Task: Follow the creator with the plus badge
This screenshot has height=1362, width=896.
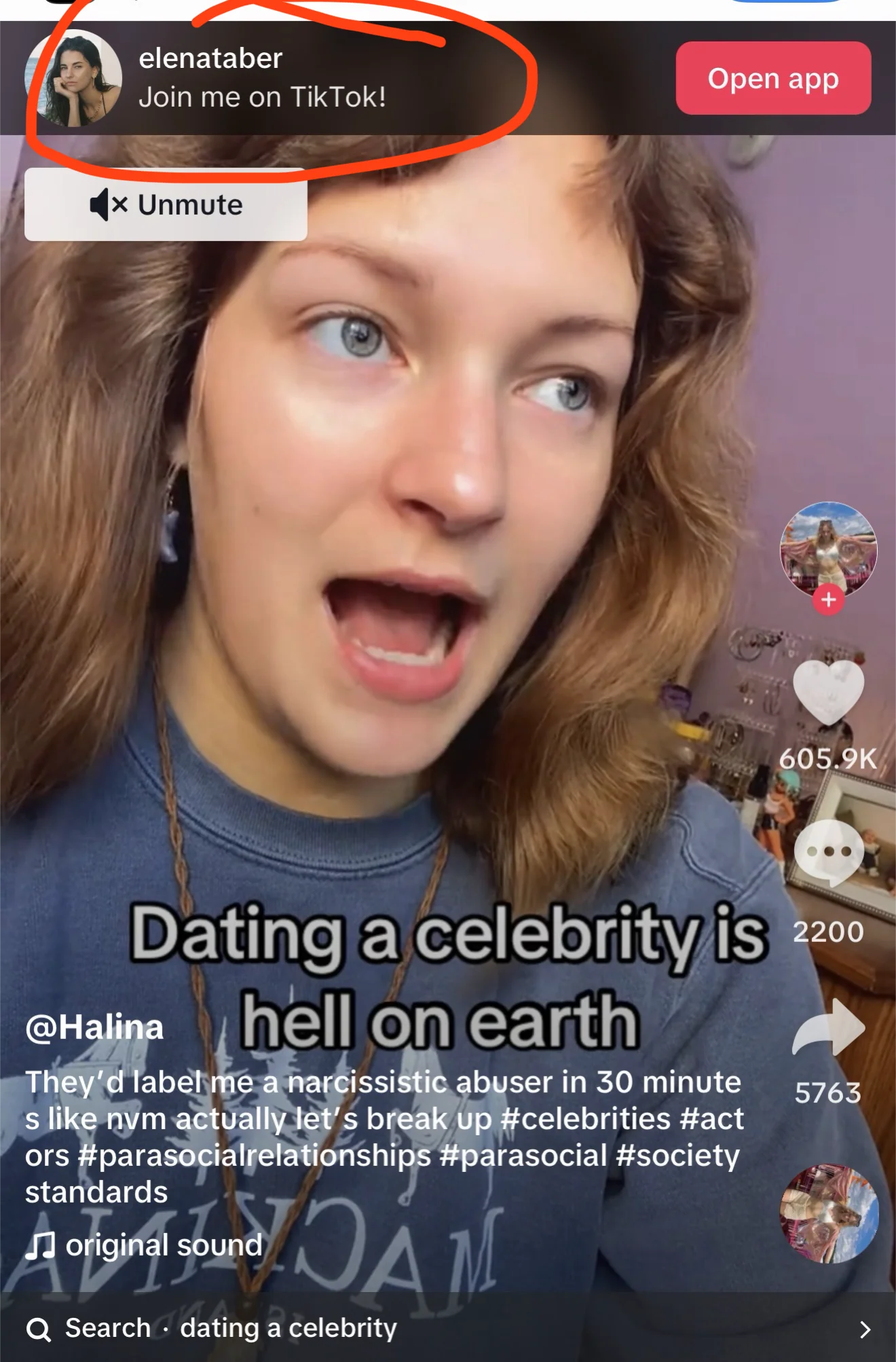Action: [828, 600]
